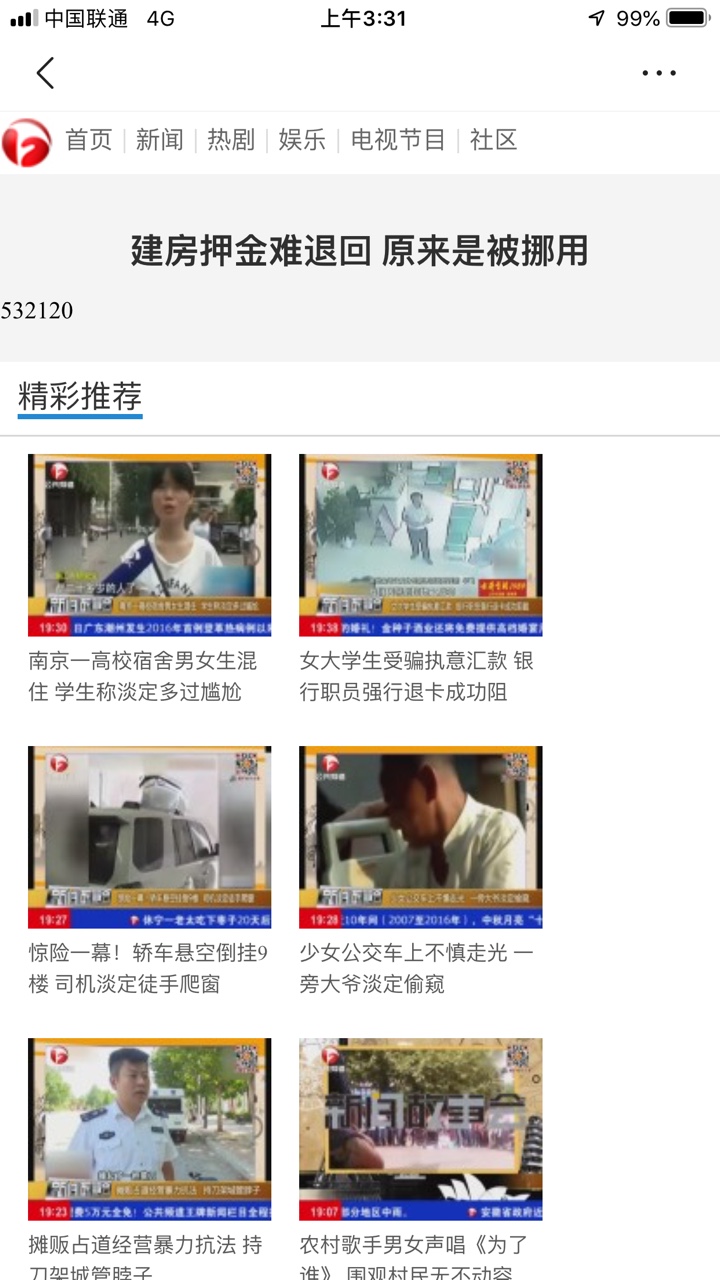Watch the 女大学生受骗执意汇款 video
The height and width of the screenshot is (1280, 720).
[420, 545]
